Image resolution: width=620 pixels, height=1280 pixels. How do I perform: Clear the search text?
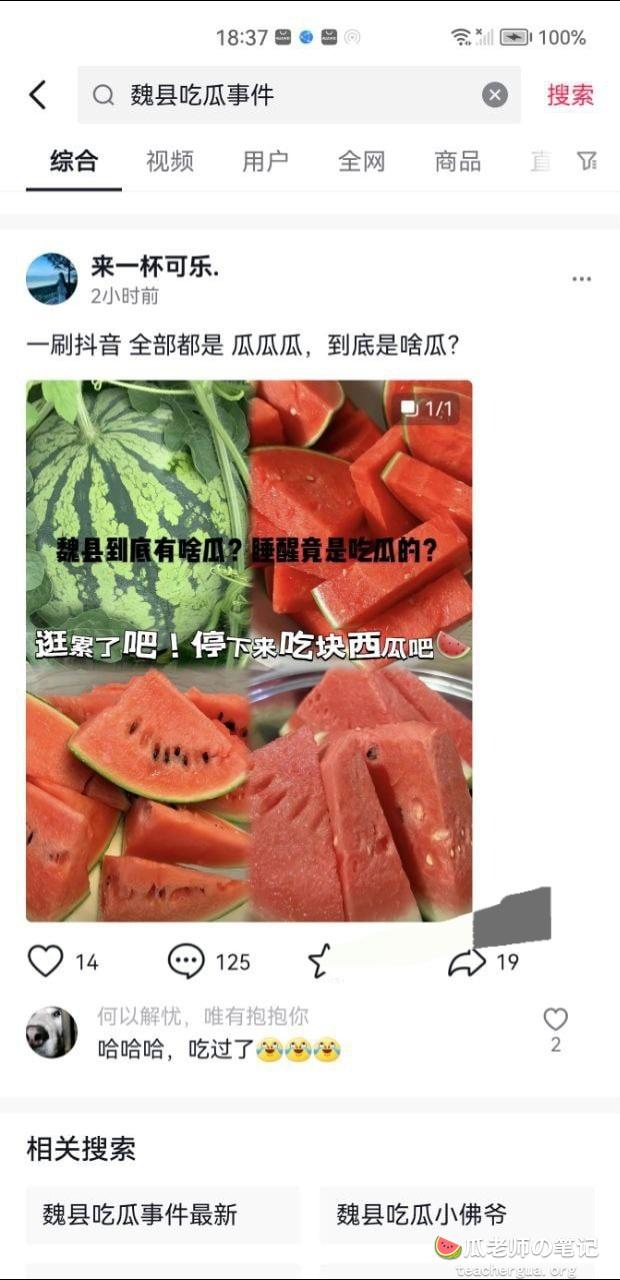495,96
